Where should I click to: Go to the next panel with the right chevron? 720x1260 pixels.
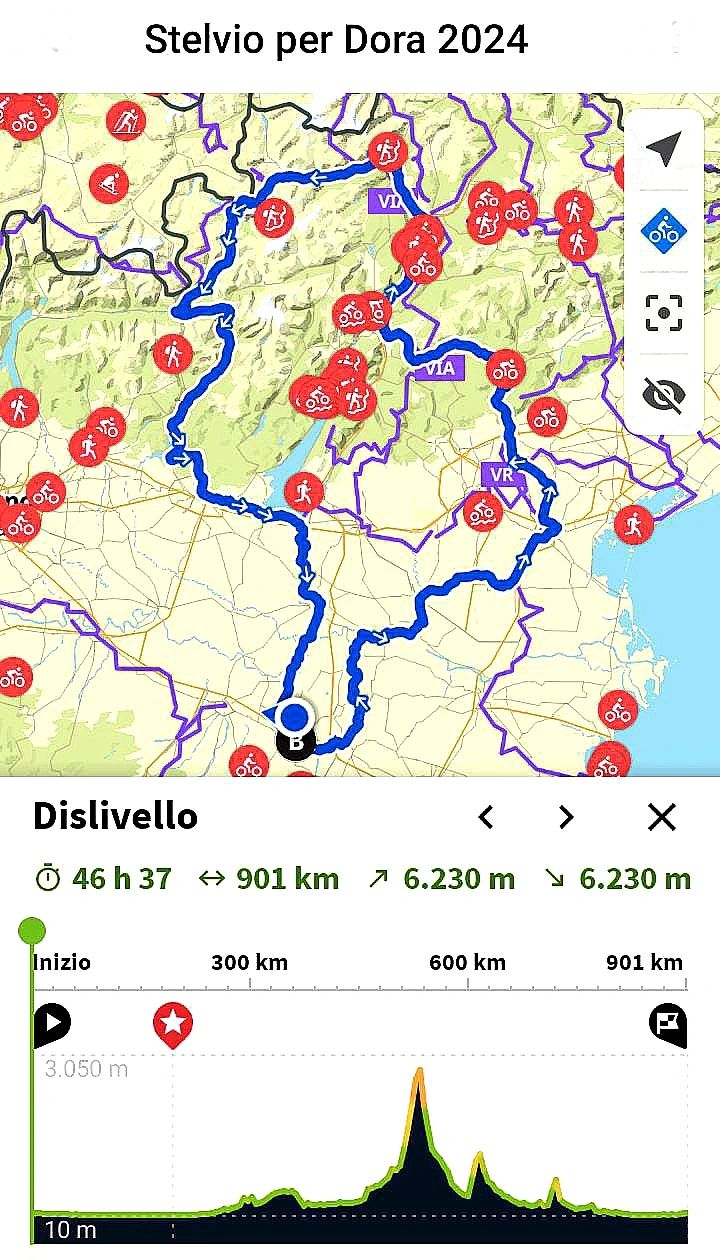[x=566, y=818]
